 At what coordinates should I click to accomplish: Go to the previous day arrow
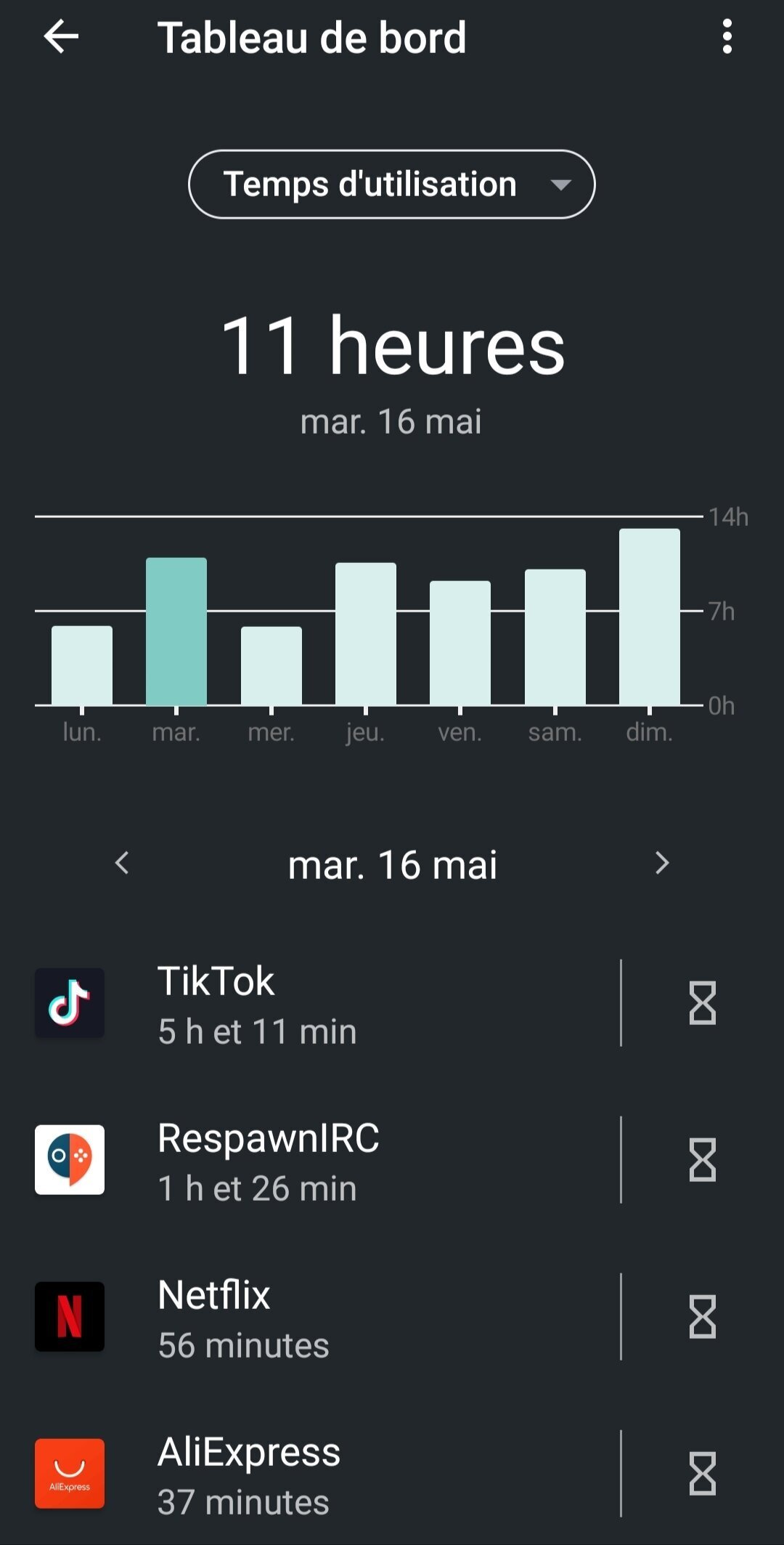click(x=122, y=863)
